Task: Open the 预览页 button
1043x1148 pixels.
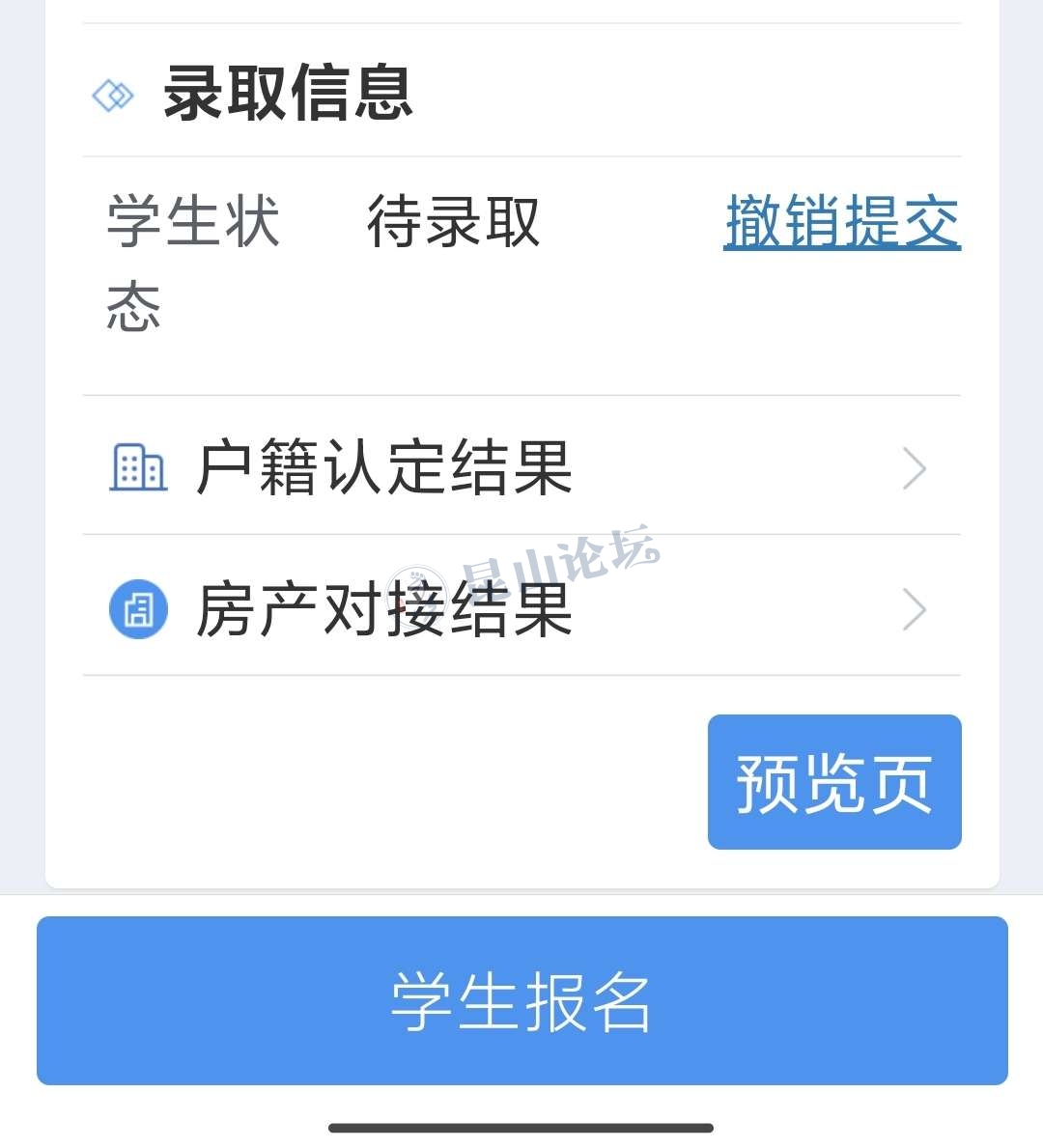Action: [x=834, y=782]
